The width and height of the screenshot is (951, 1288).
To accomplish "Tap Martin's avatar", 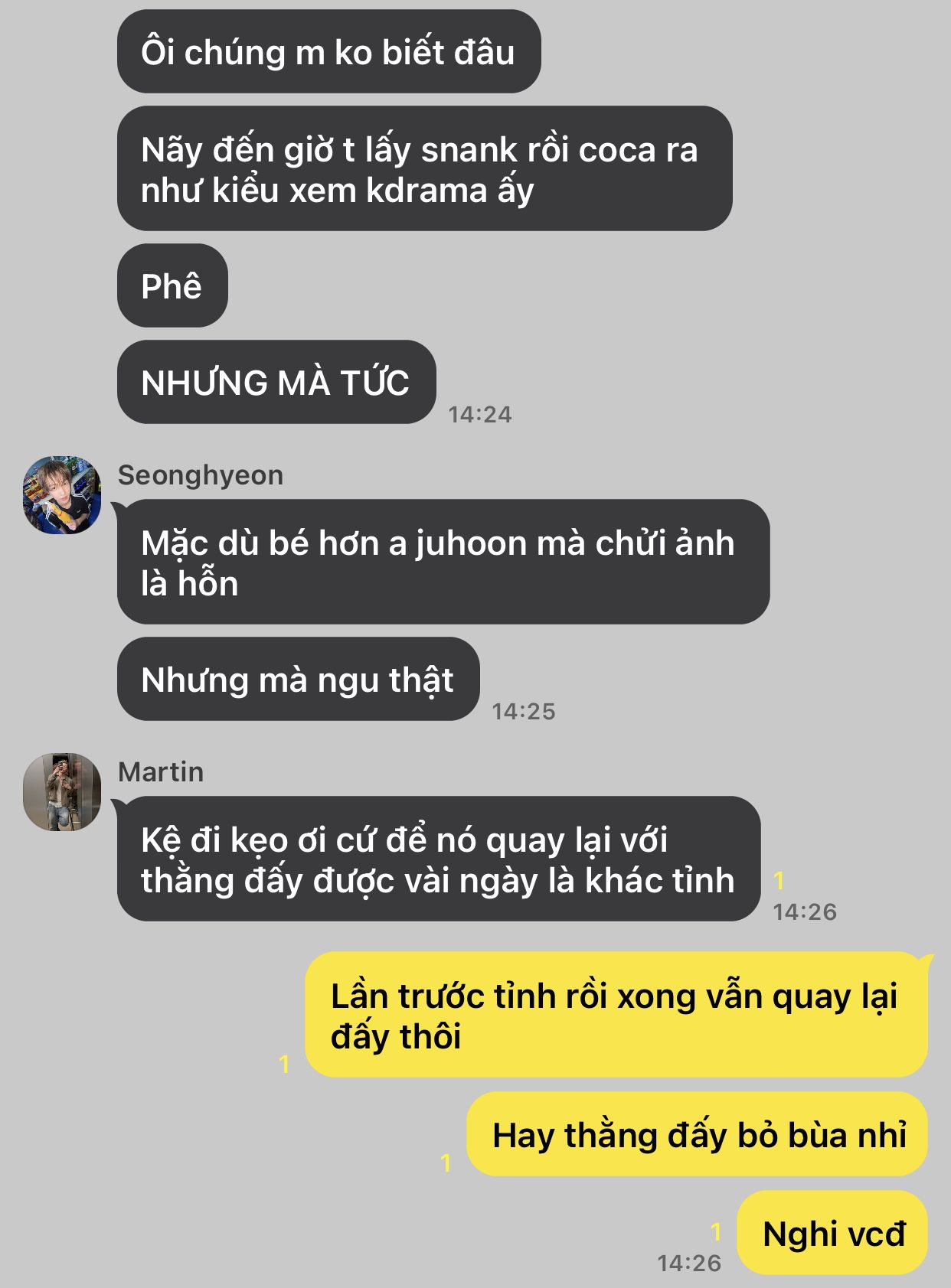I will pyautogui.click(x=62, y=792).
